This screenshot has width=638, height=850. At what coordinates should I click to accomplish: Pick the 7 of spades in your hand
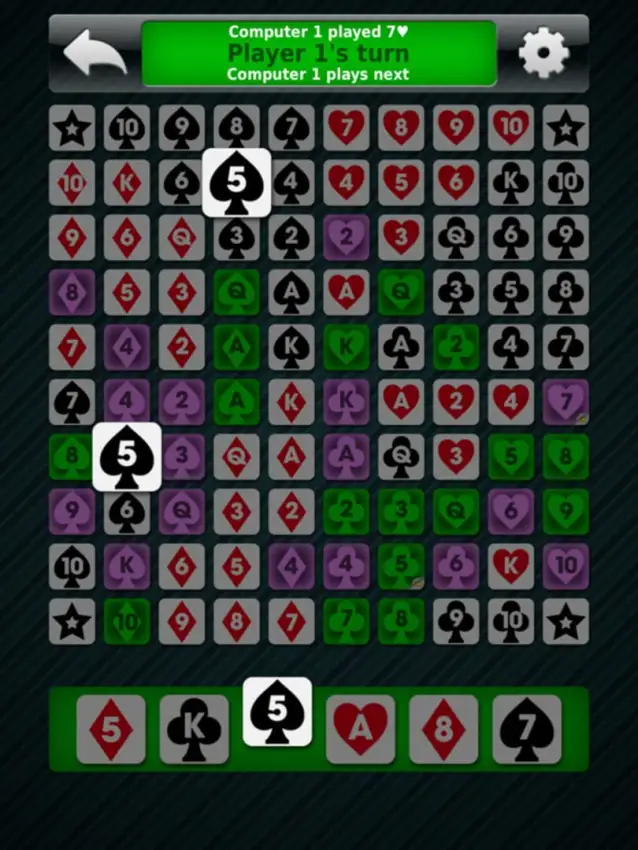526,729
